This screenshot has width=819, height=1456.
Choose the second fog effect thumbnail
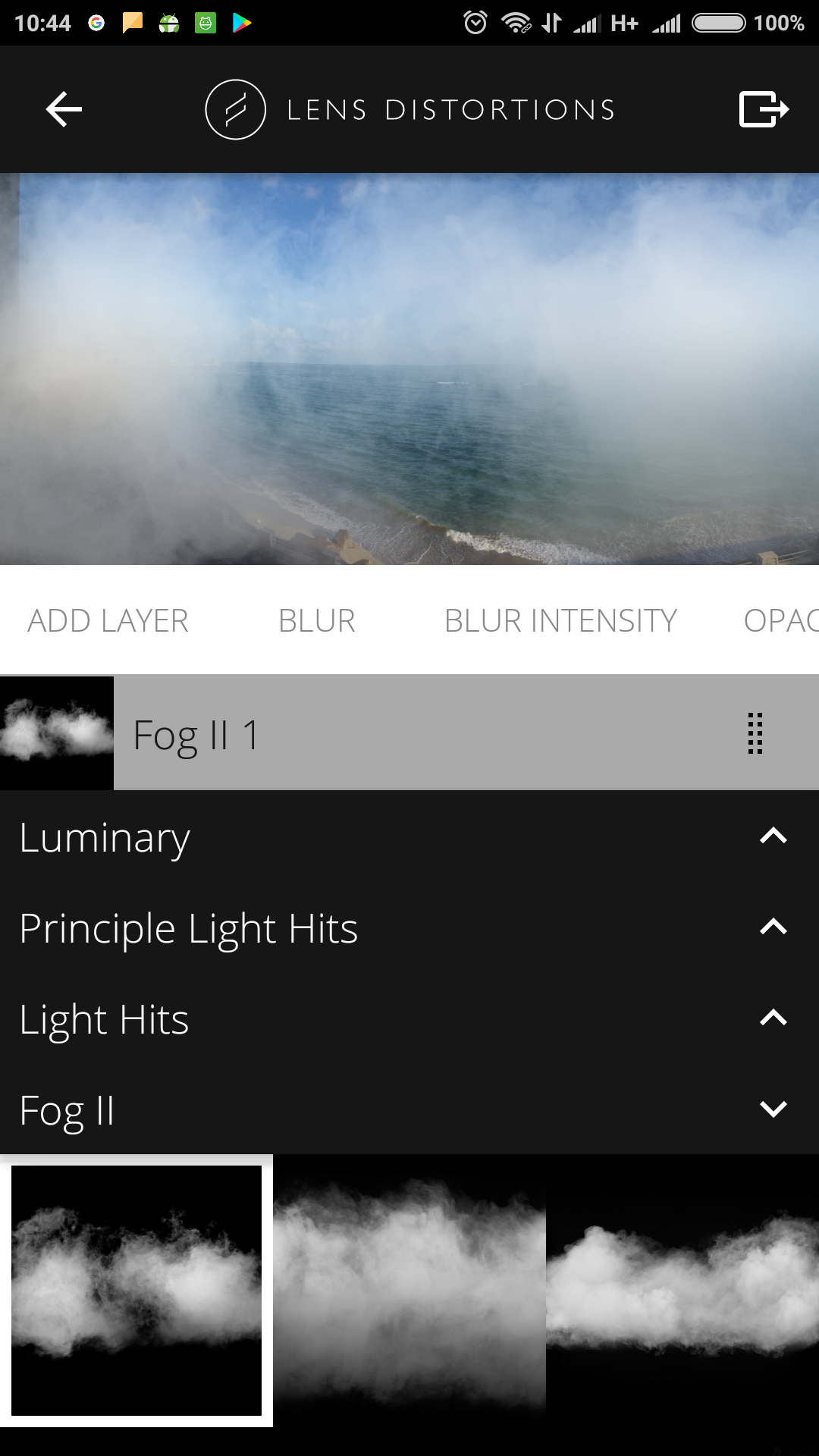tap(409, 1291)
